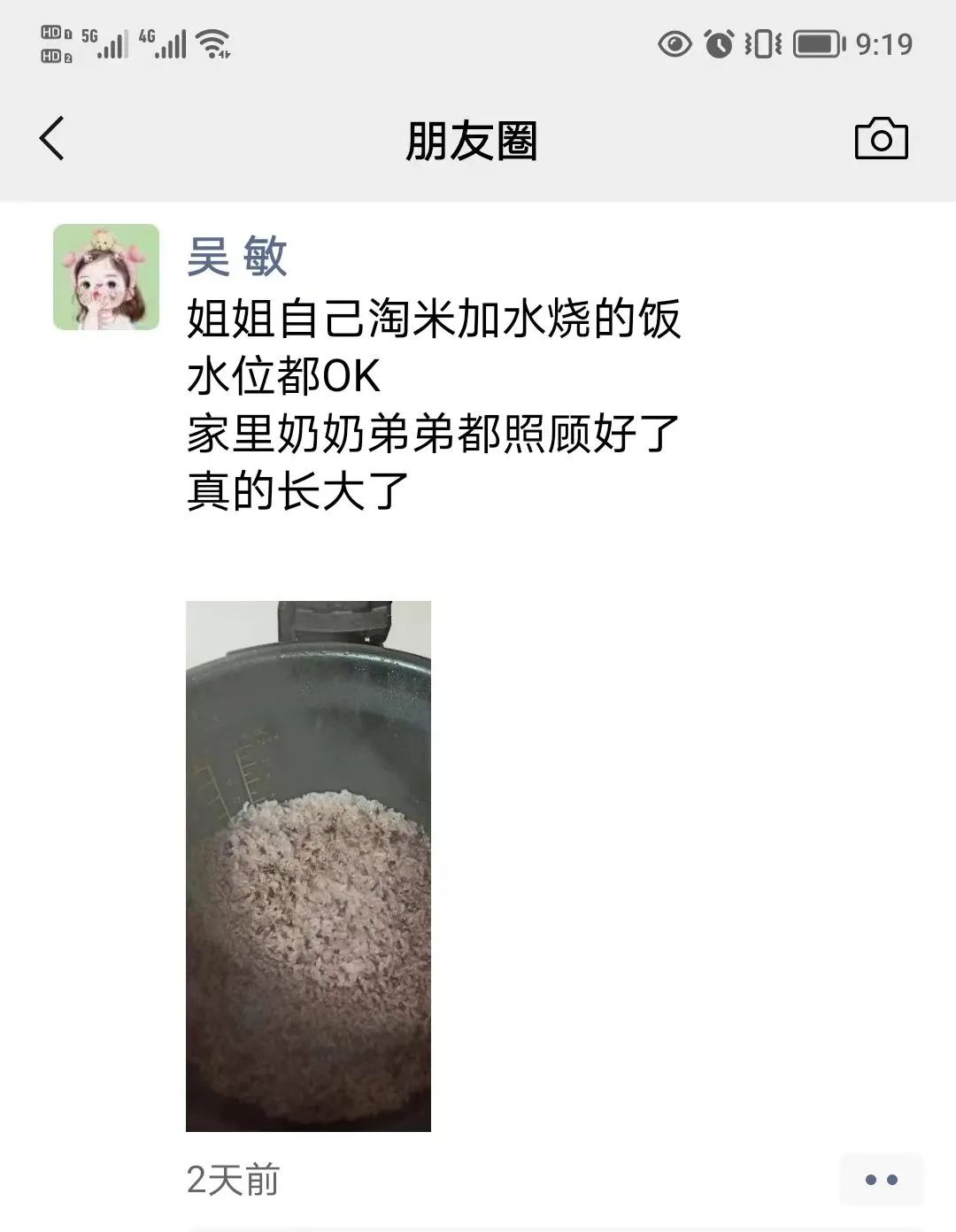Image resolution: width=956 pixels, height=1232 pixels.
Task: Open 吴敏's profile avatar
Action: pos(106,277)
